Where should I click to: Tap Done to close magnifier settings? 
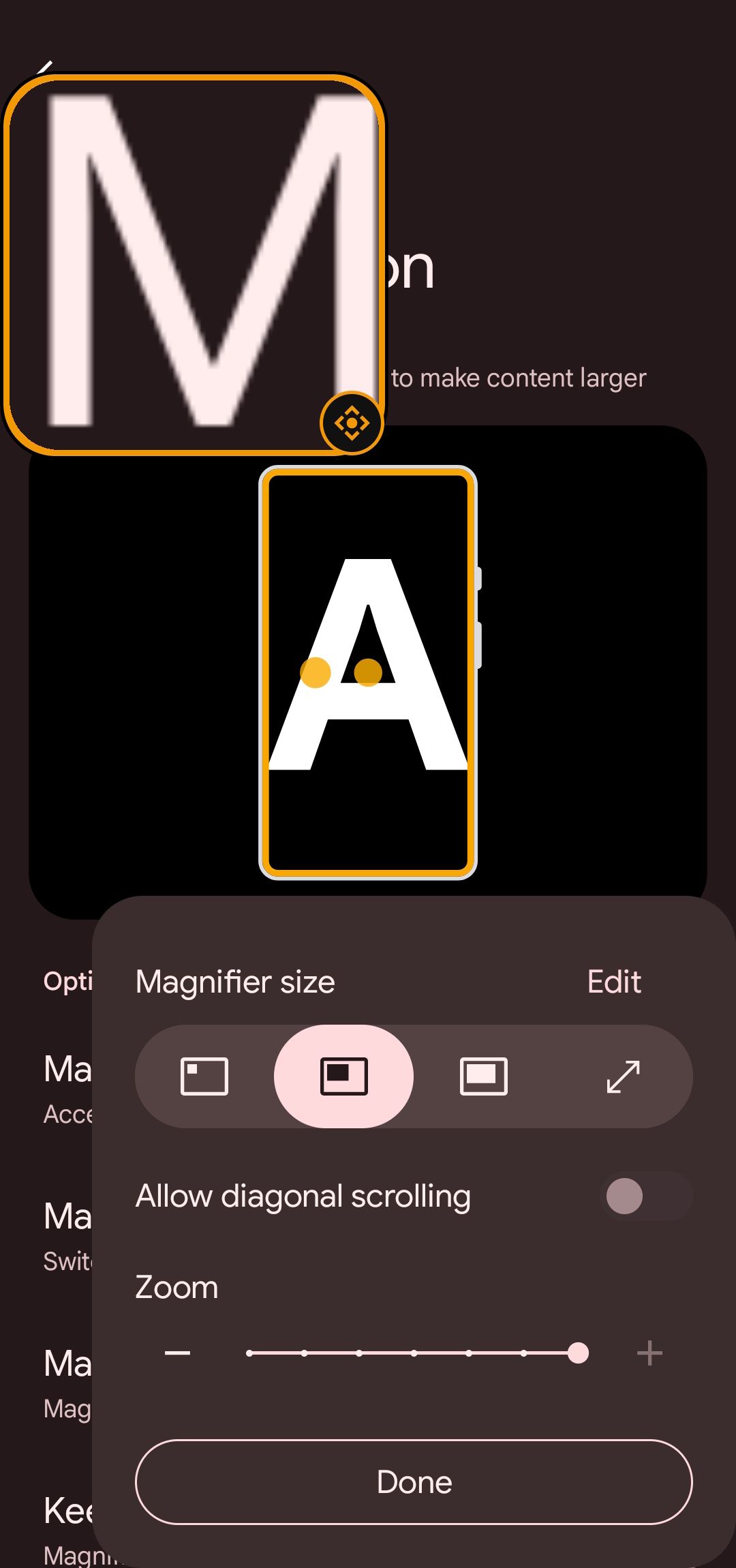pos(414,1481)
